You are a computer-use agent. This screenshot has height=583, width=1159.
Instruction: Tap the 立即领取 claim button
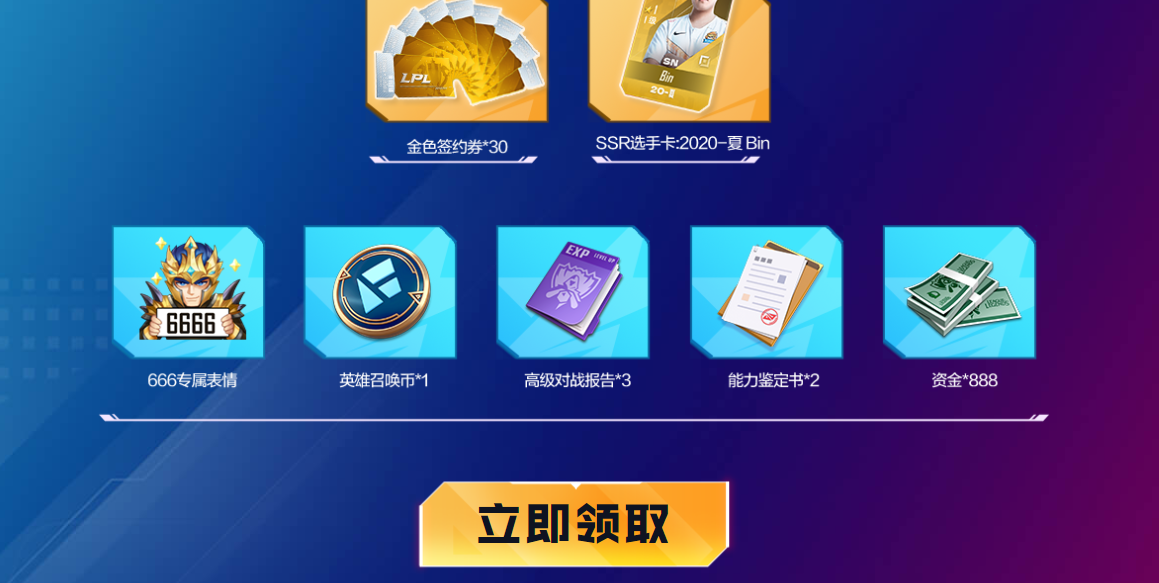pos(574,524)
